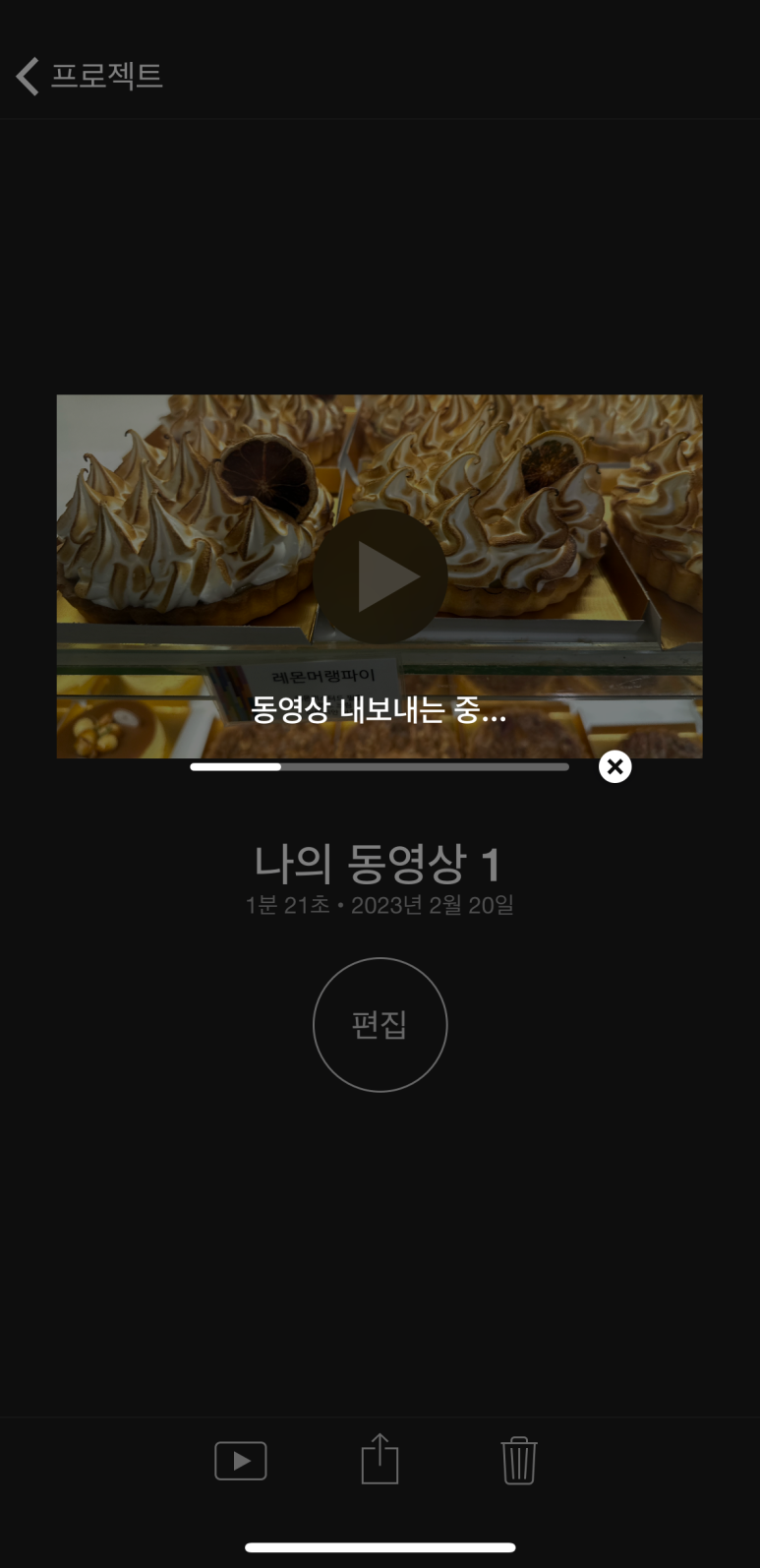Viewport: 760px width, 1568px height.
Task: Delete the project with trash icon
Action: (x=518, y=1461)
